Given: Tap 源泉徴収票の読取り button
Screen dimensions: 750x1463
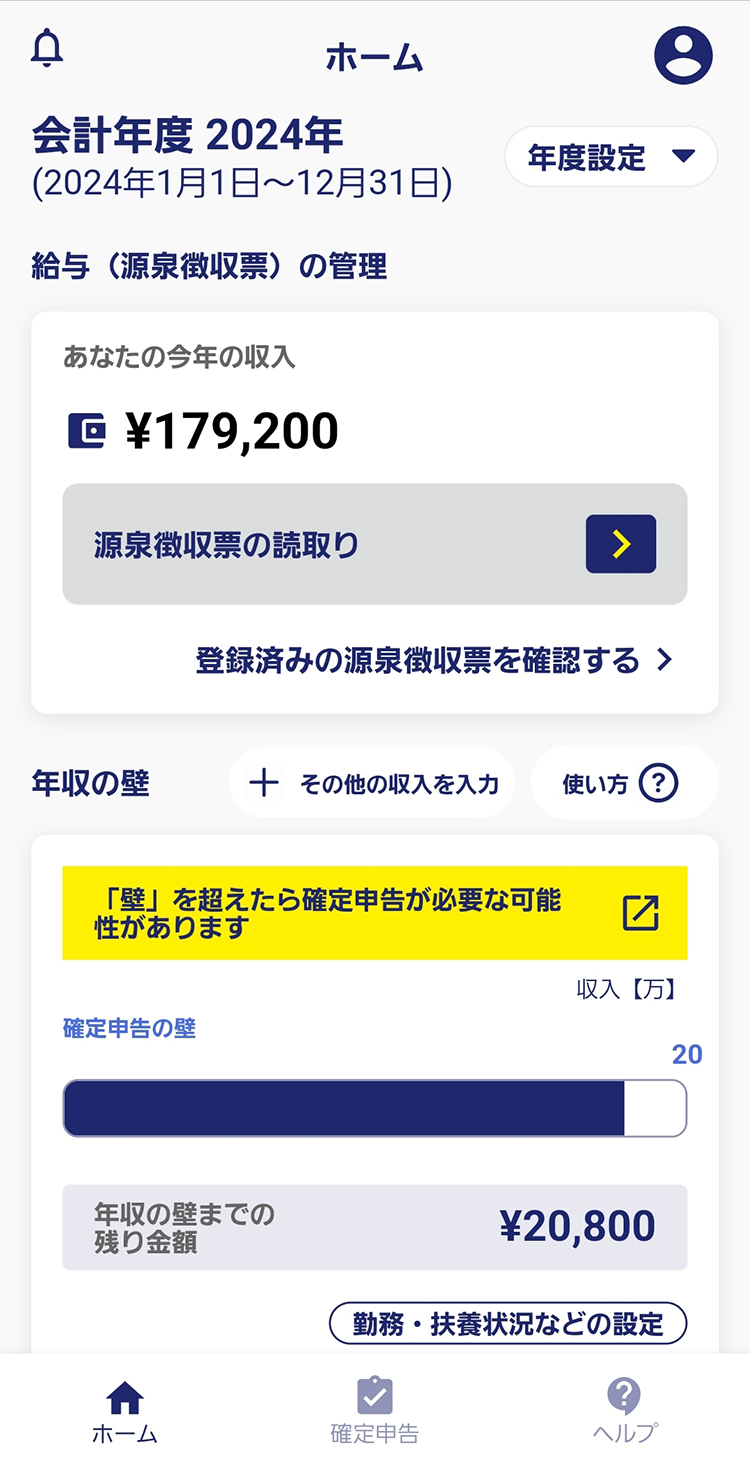Looking at the screenshot, I should coord(375,544).
